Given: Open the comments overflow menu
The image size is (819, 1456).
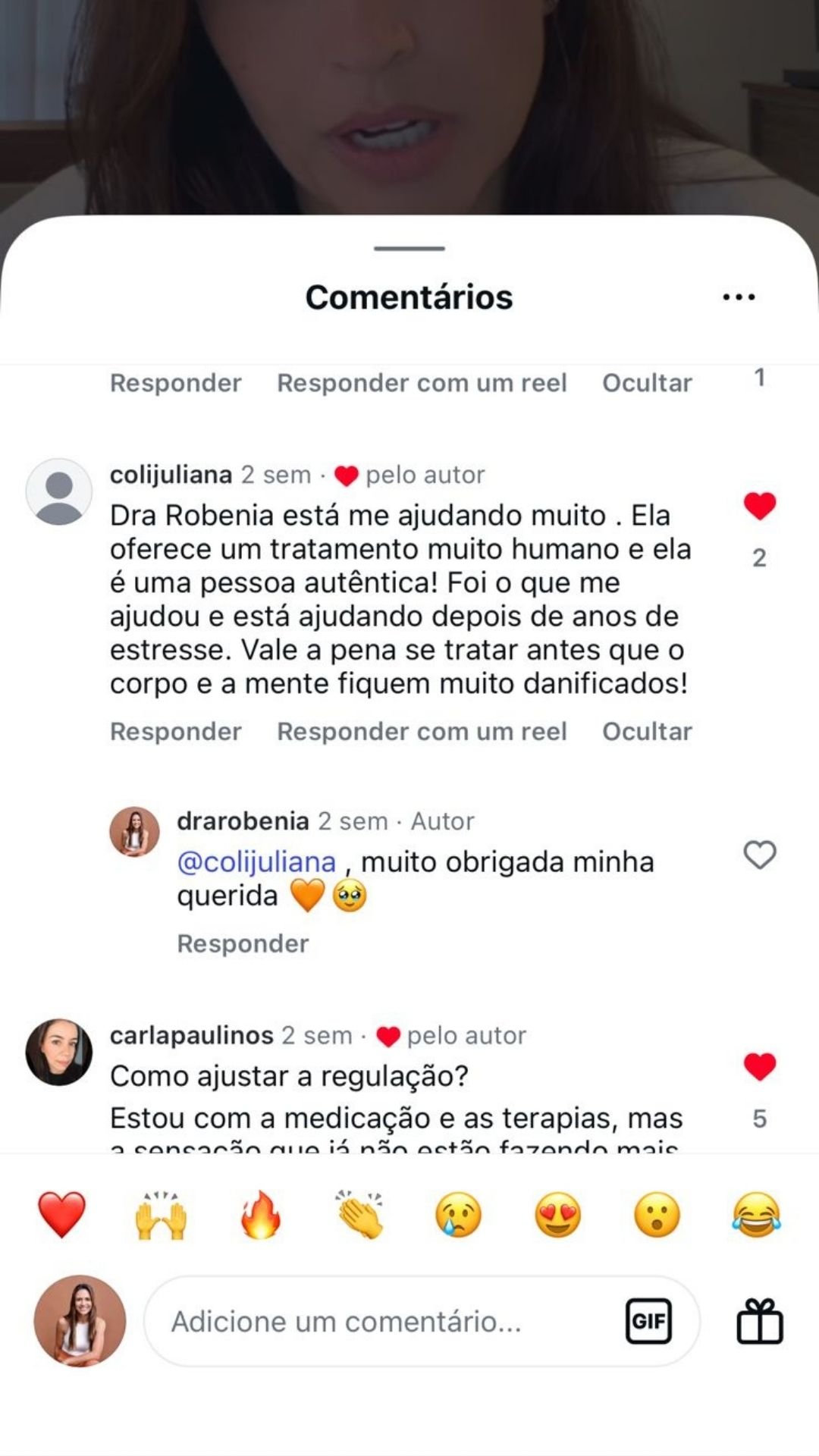Looking at the screenshot, I should tap(739, 297).
